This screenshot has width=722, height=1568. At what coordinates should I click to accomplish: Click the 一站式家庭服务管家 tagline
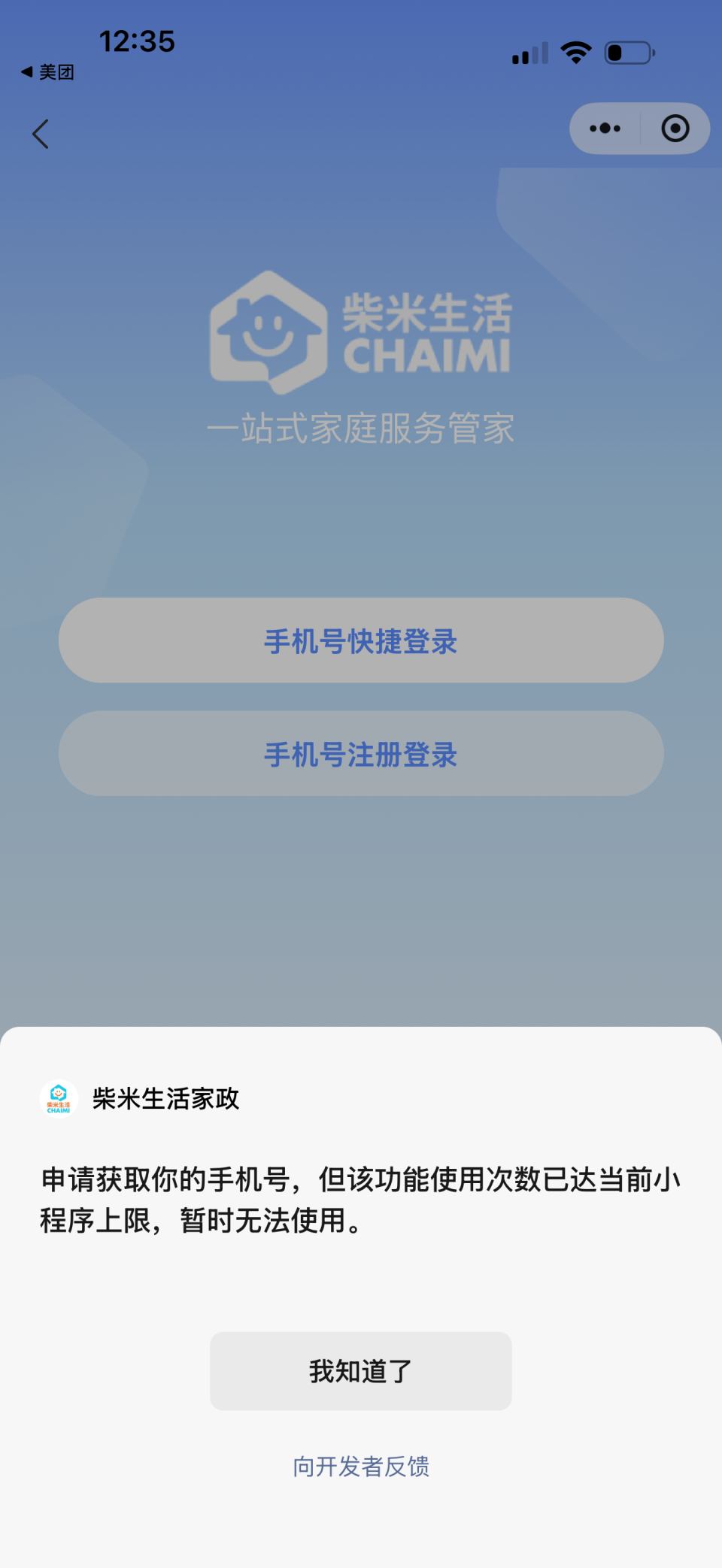pyautogui.click(x=361, y=427)
